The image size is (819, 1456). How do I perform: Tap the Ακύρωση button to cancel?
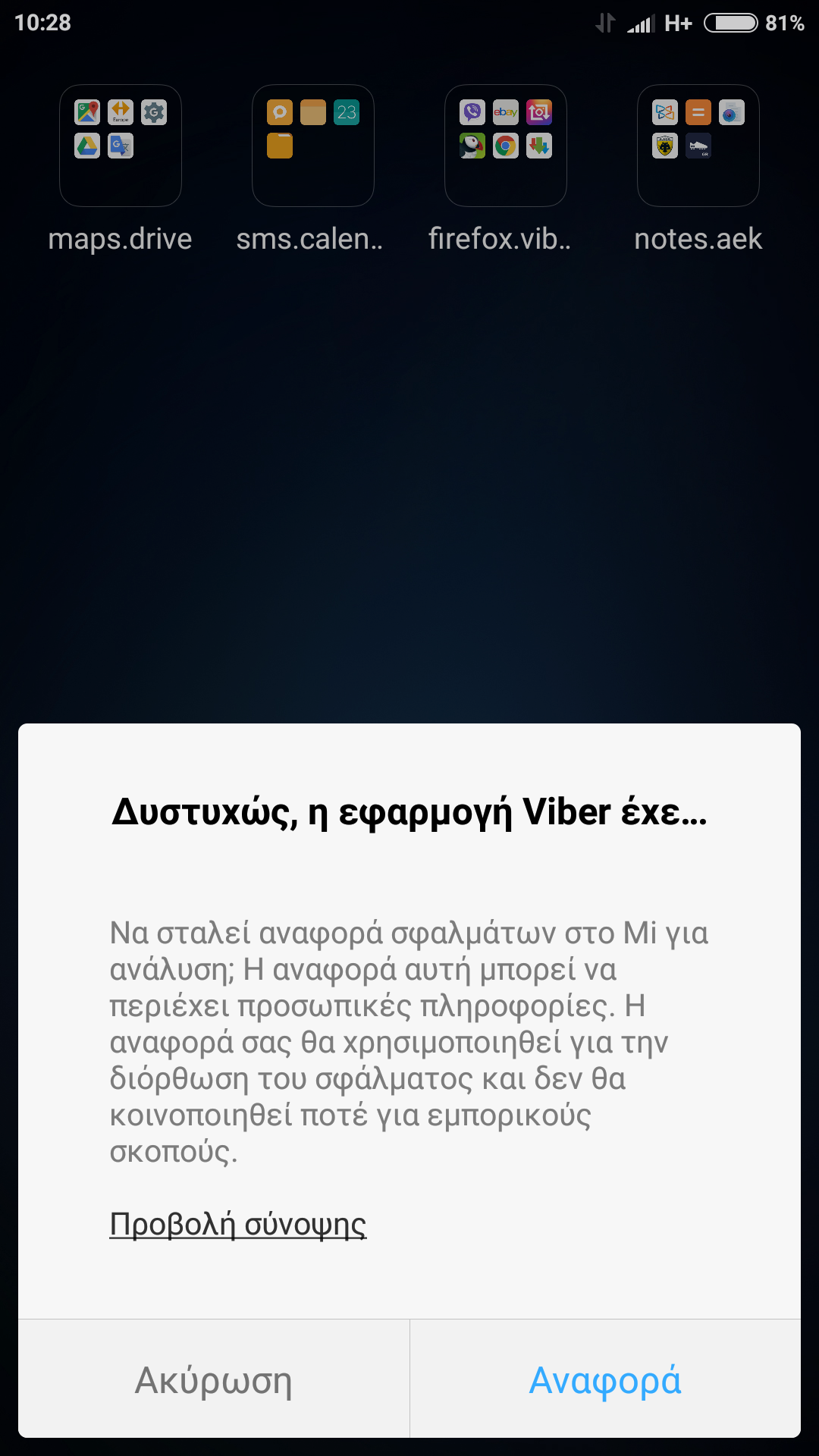pos(213,1379)
